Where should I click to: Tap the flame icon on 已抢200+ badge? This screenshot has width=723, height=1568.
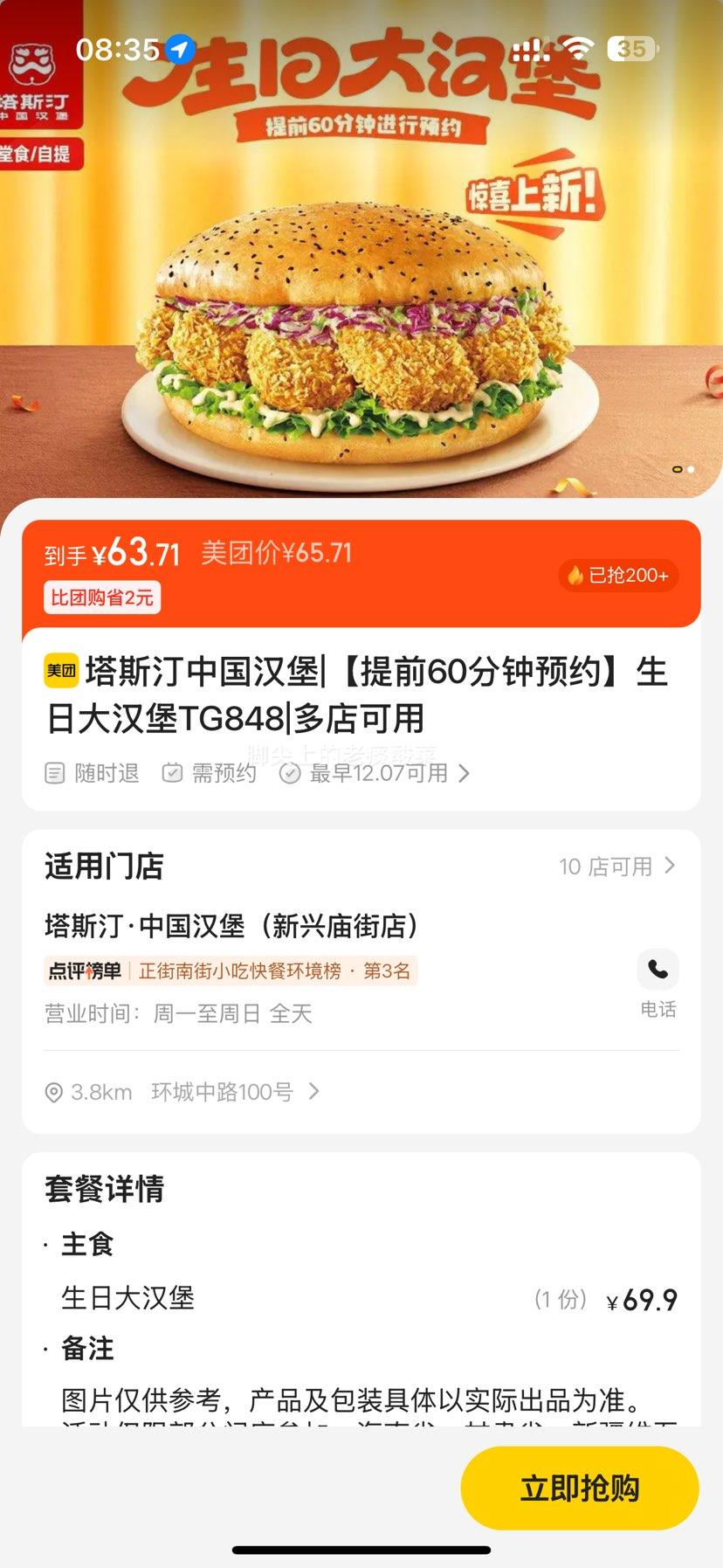click(x=577, y=576)
